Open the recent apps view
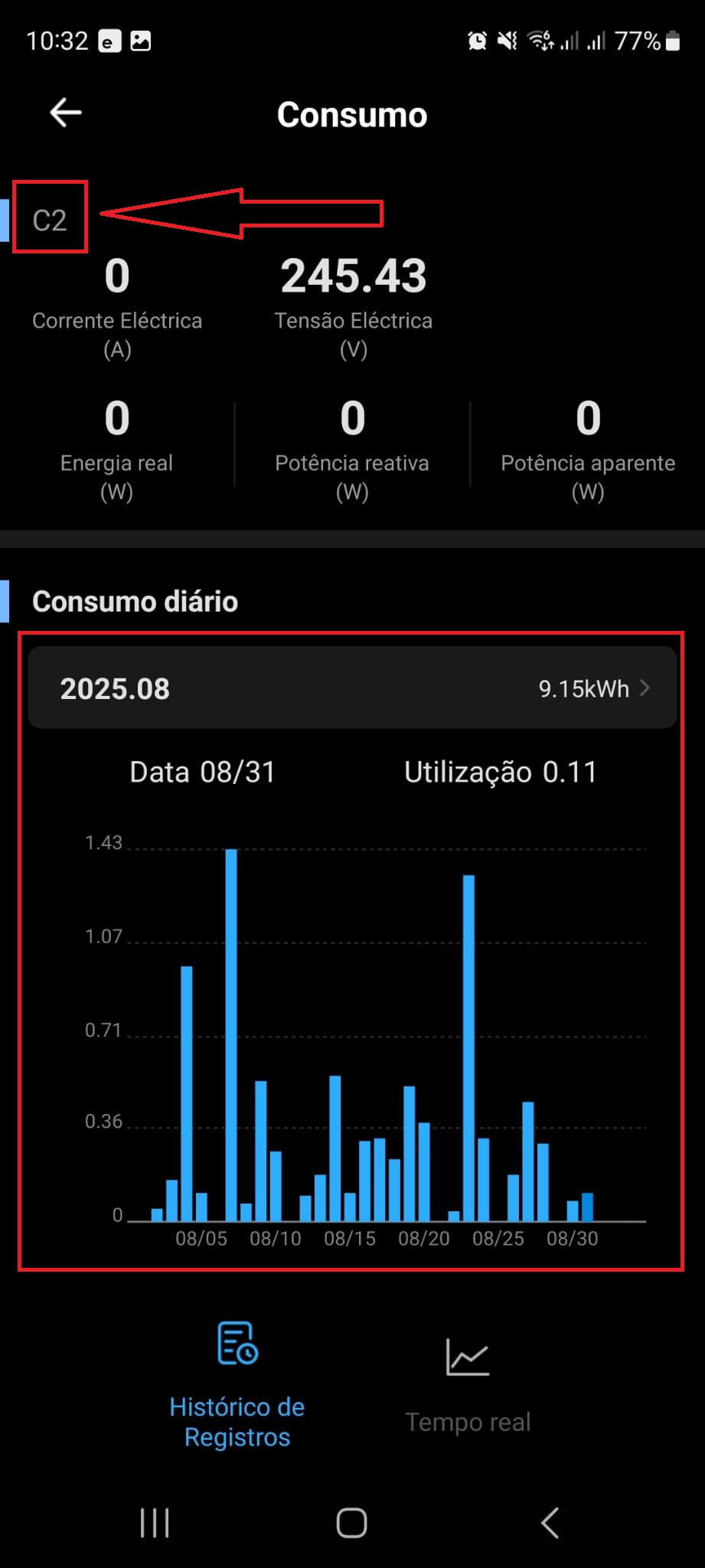The width and height of the screenshot is (705, 1568). coord(155,1523)
